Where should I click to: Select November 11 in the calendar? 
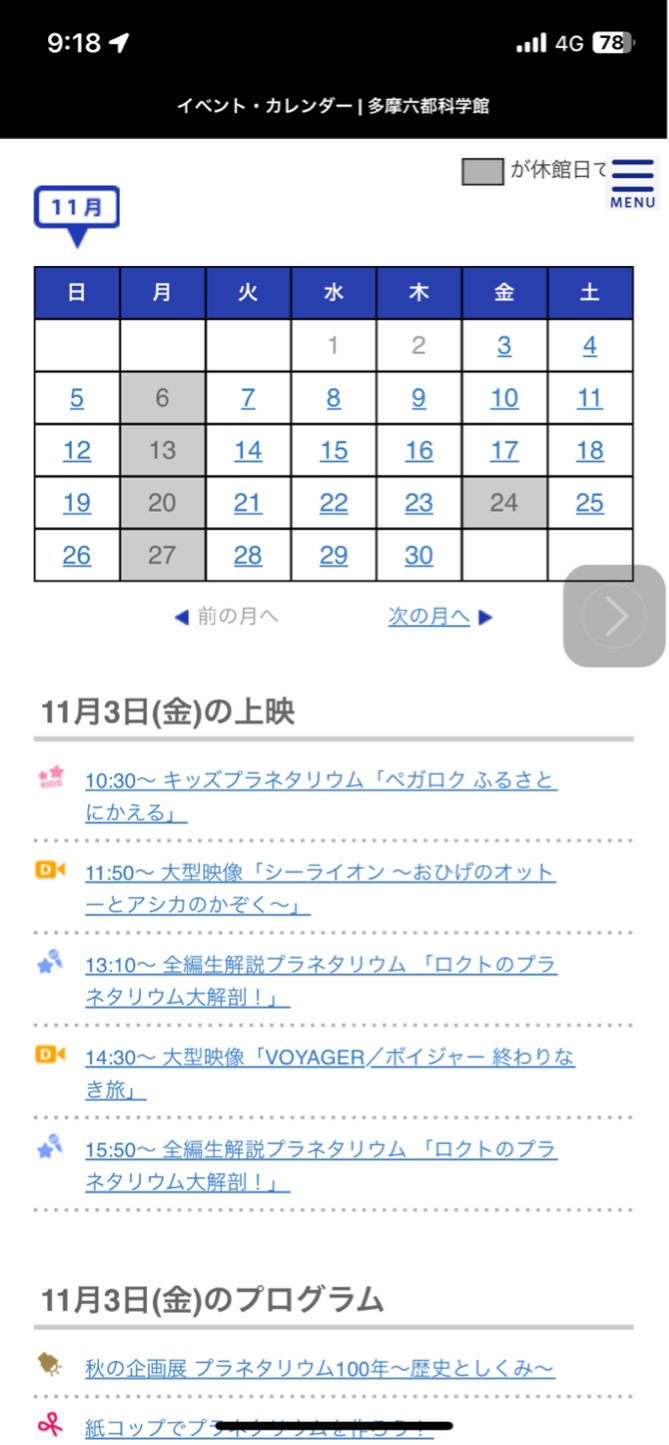(590, 398)
